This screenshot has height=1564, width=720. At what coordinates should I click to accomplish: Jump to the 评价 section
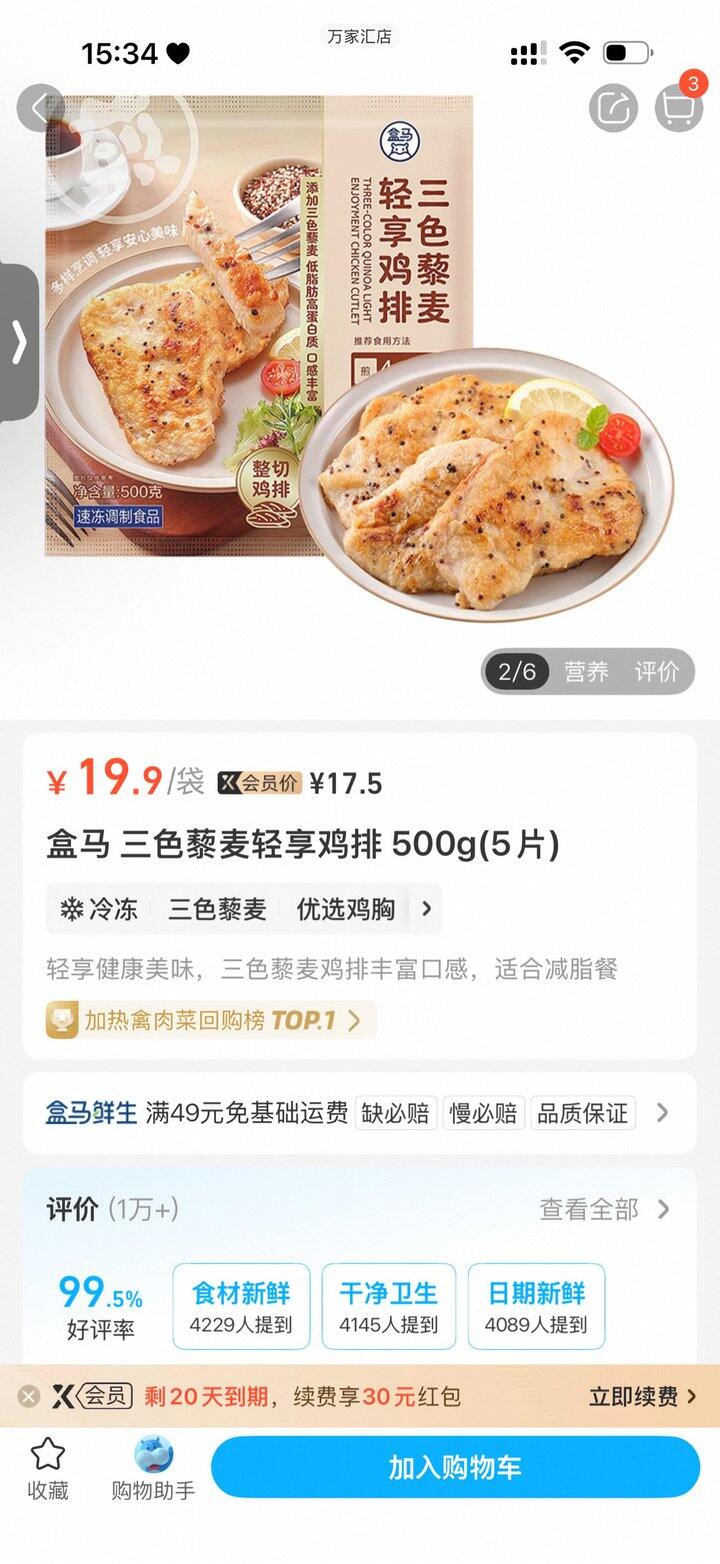[x=656, y=672]
